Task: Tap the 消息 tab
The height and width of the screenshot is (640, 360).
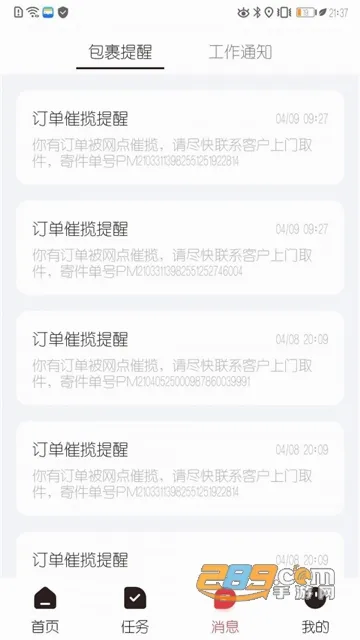Action: (225, 609)
